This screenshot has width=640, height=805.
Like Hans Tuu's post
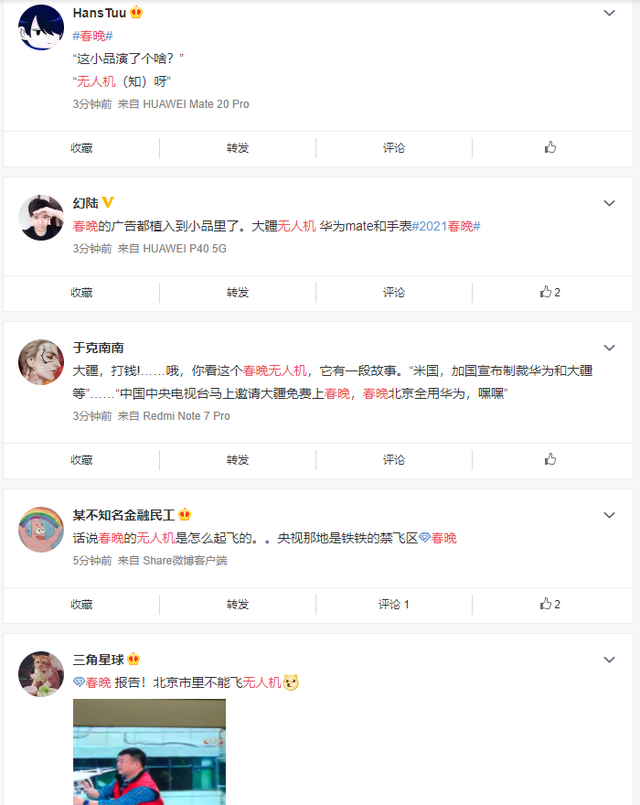click(550, 147)
